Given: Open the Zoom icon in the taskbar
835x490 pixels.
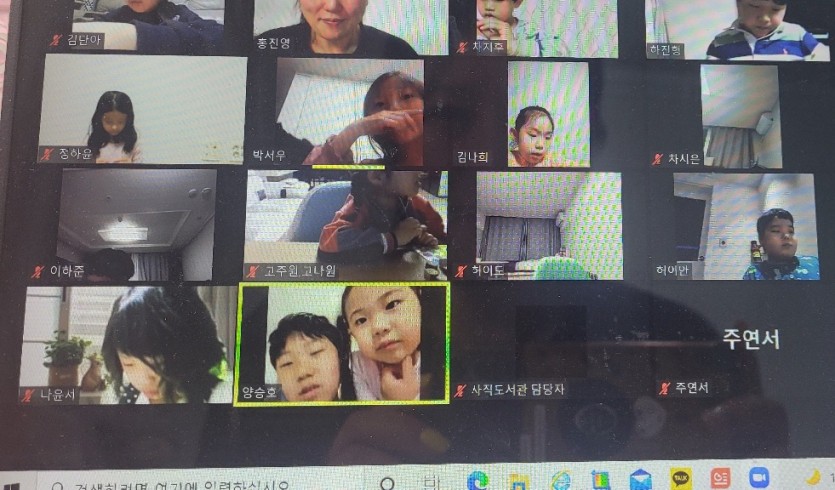Looking at the screenshot, I should pyautogui.click(x=759, y=480).
